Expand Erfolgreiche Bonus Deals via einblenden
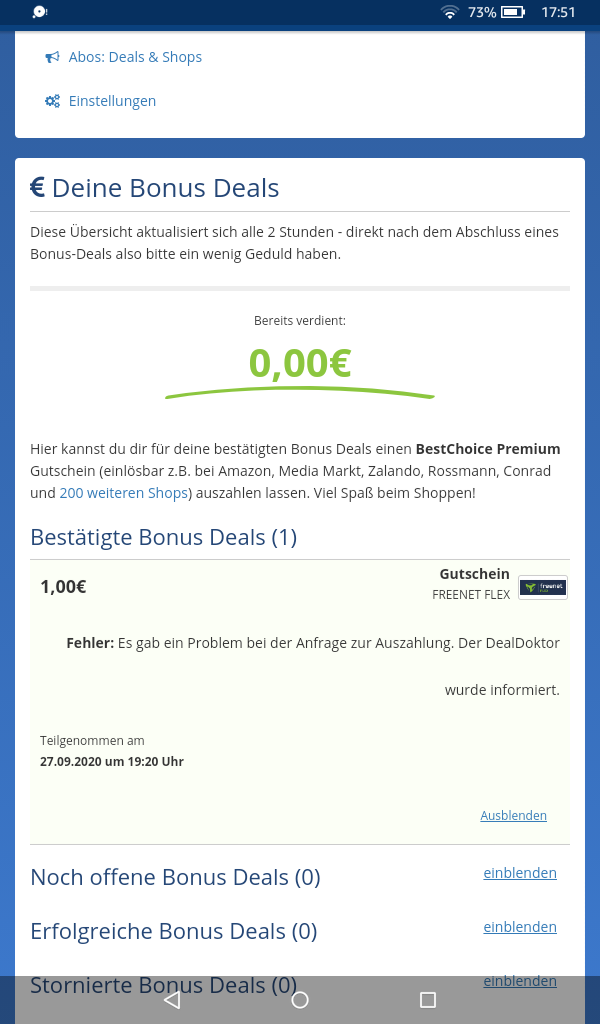 click(520, 927)
